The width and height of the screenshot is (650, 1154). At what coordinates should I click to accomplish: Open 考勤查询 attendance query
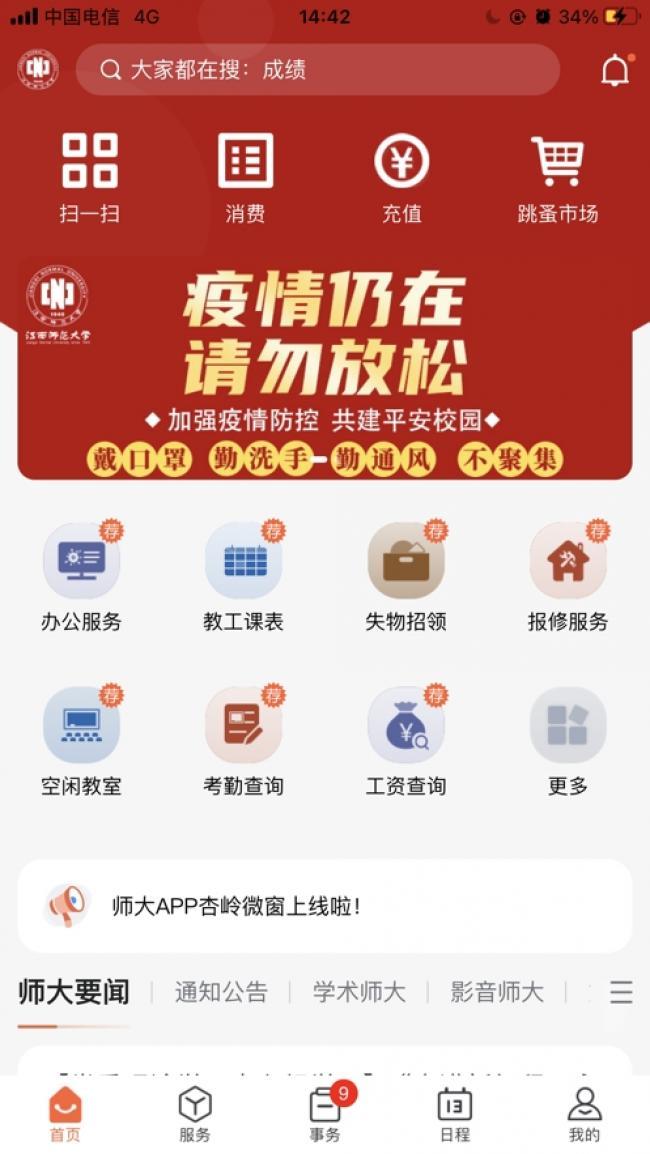point(244,742)
